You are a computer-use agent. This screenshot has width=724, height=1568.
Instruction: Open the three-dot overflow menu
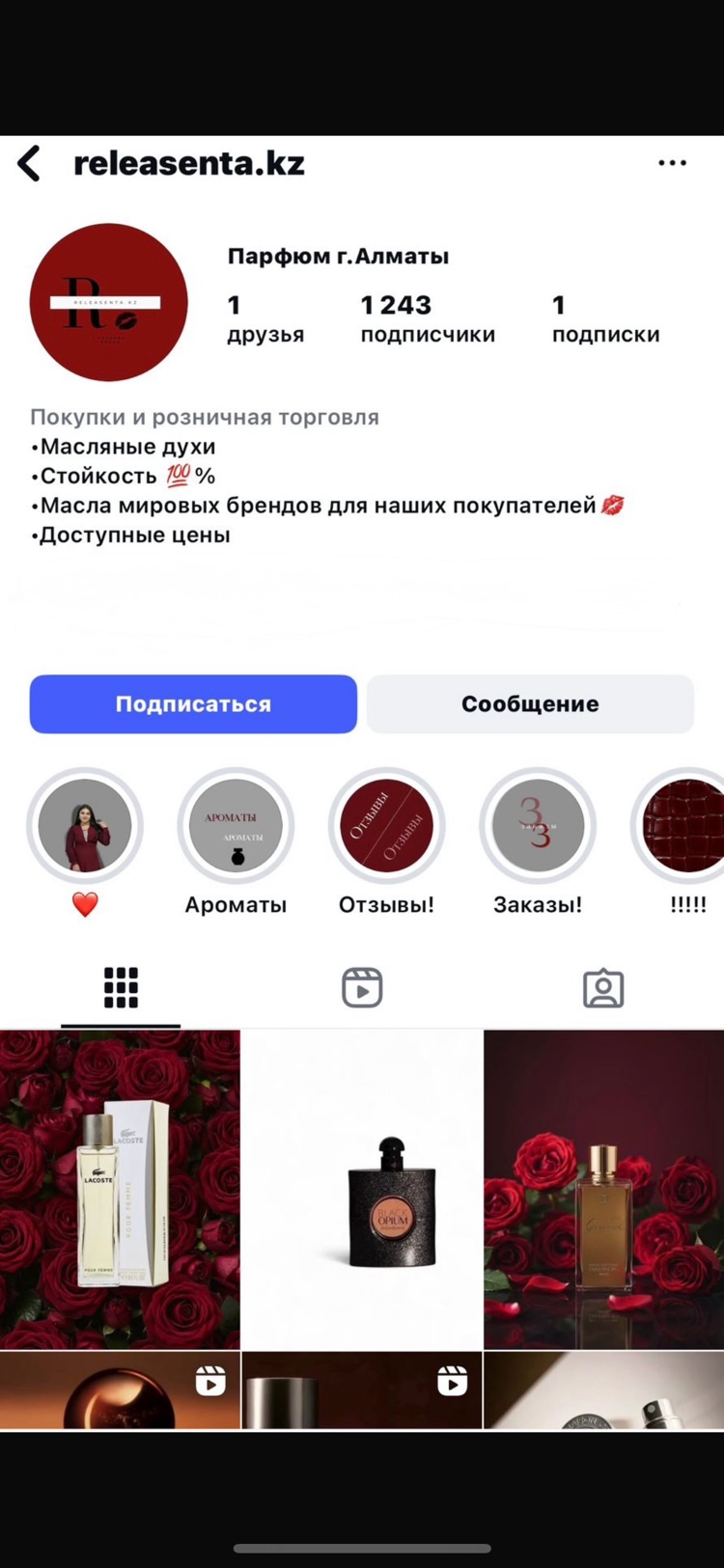click(x=672, y=163)
